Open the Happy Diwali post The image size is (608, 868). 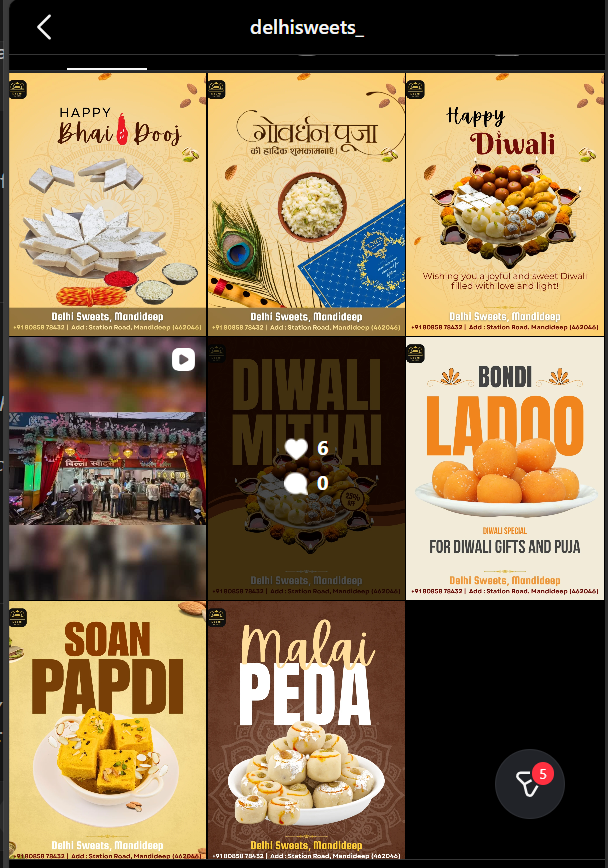pyautogui.click(x=505, y=204)
